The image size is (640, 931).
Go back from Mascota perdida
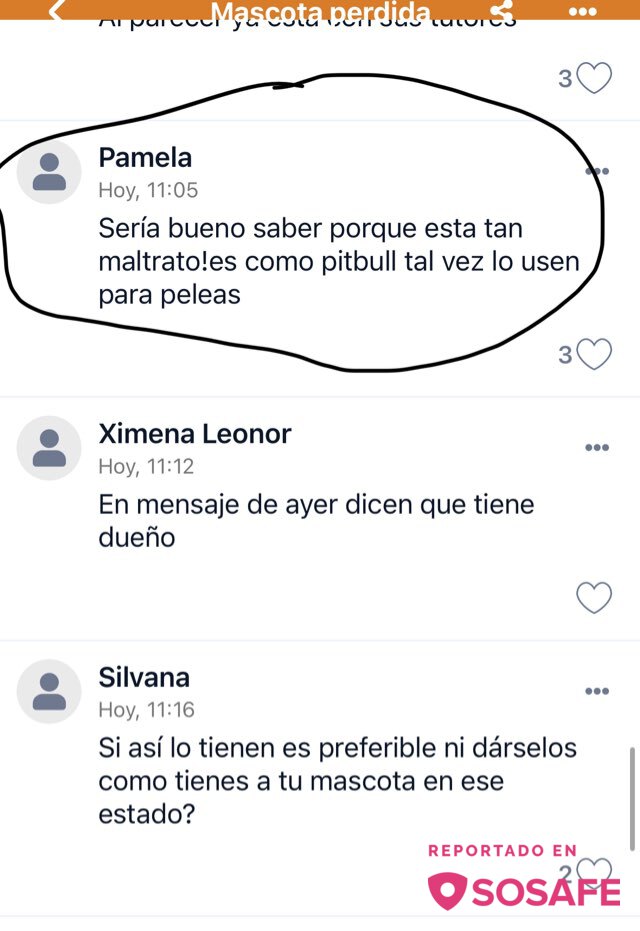[57, 10]
